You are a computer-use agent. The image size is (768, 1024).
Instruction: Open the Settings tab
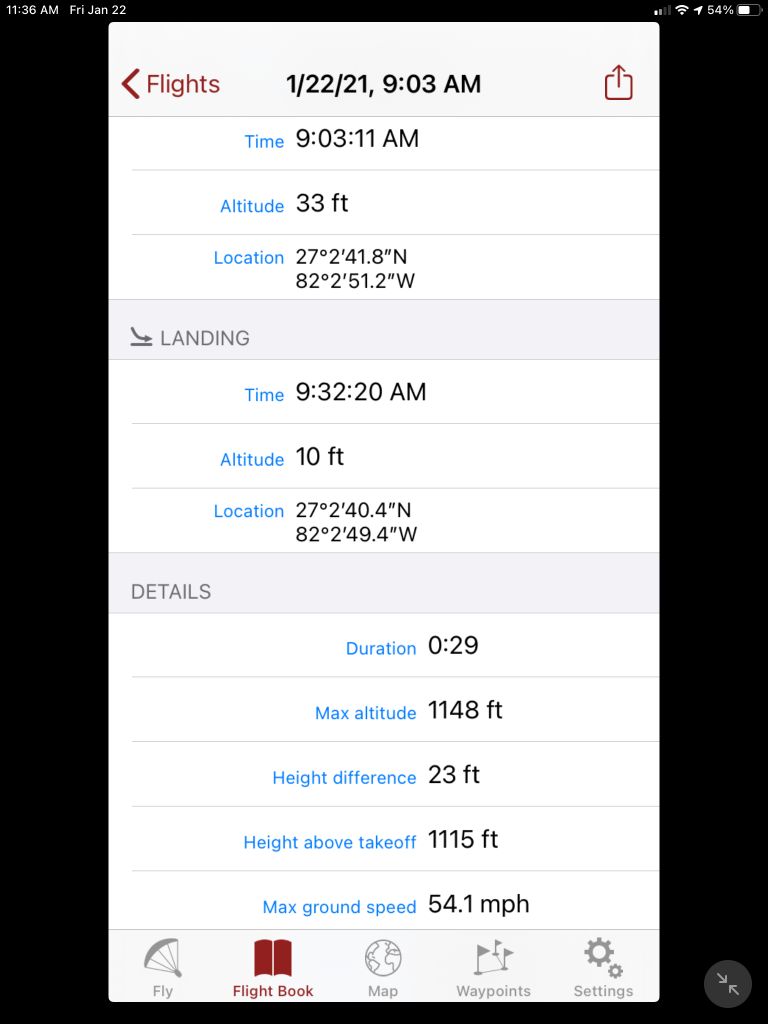point(603,968)
